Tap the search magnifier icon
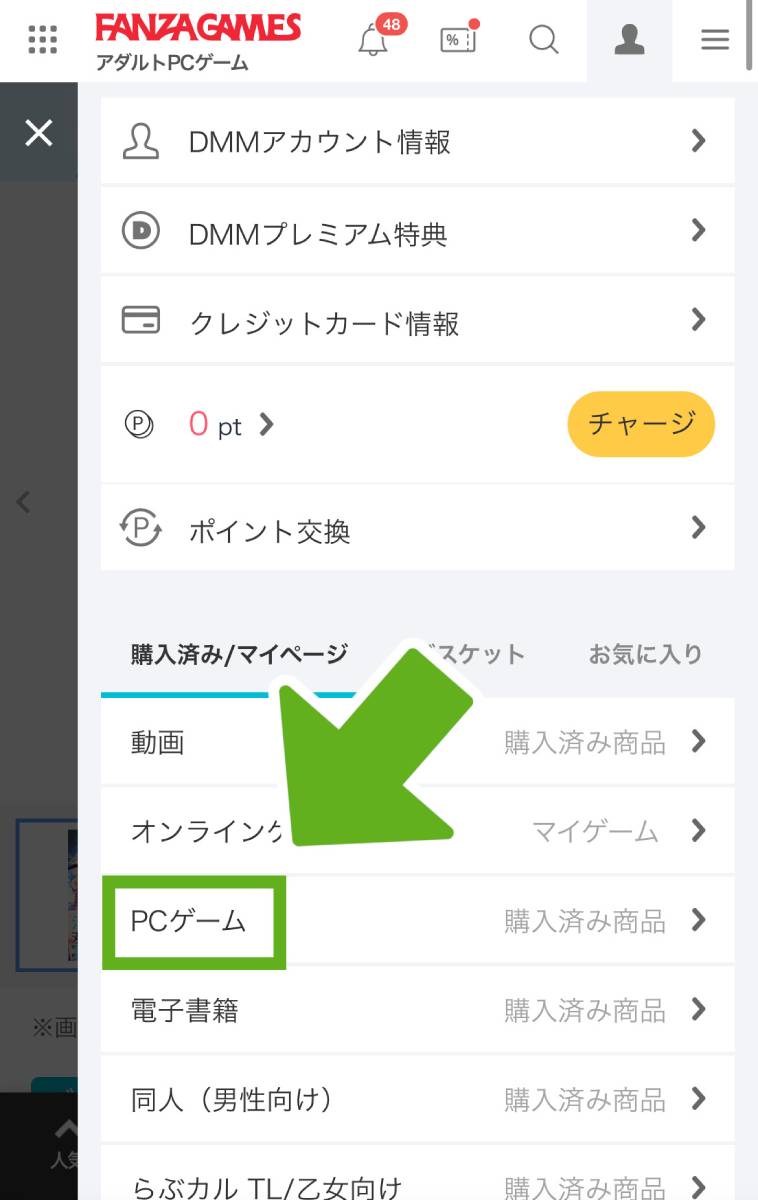Image resolution: width=758 pixels, height=1200 pixels. tap(543, 40)
